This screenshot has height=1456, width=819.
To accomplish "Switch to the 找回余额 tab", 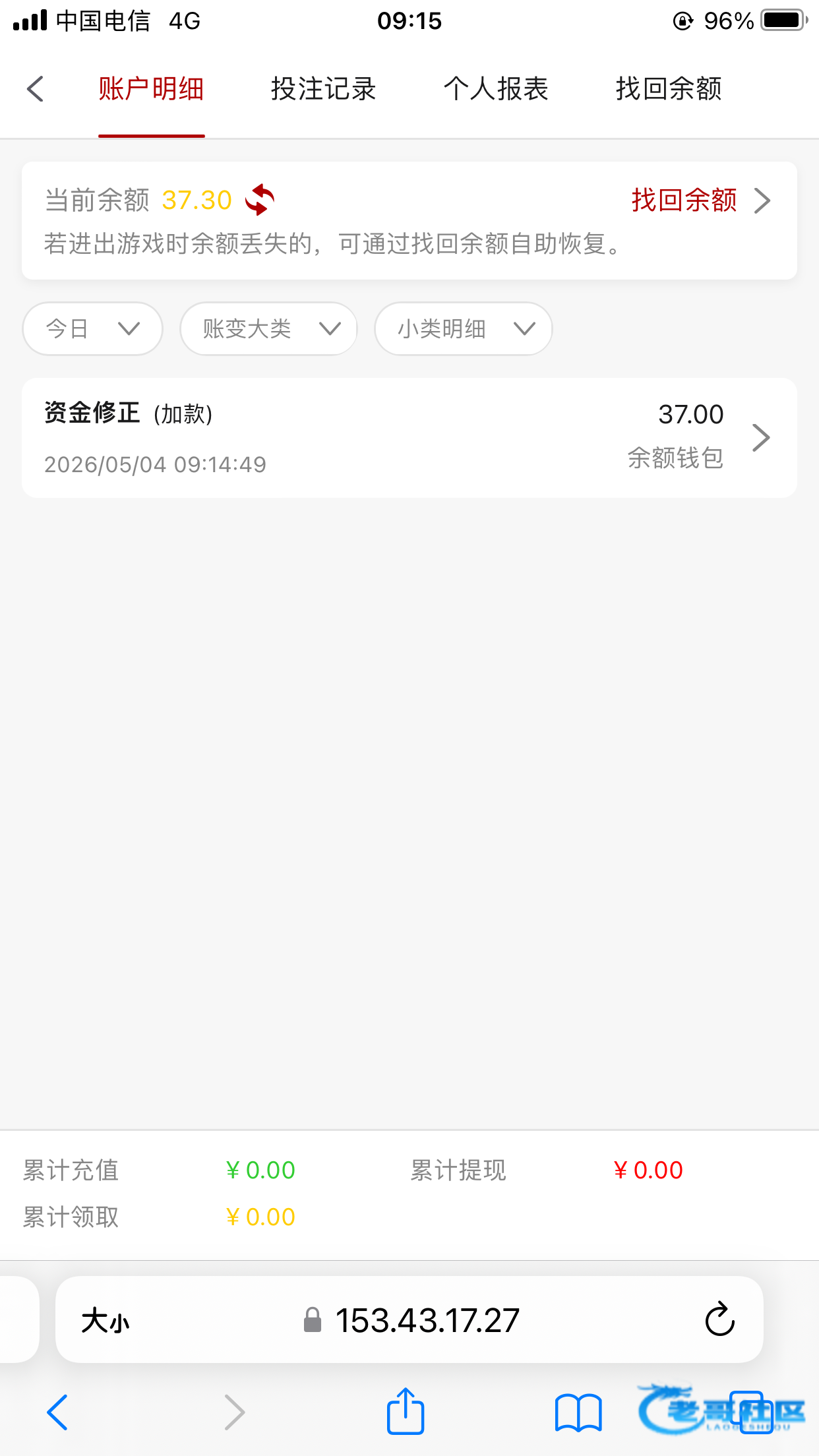I will click(x=669, y=89).
